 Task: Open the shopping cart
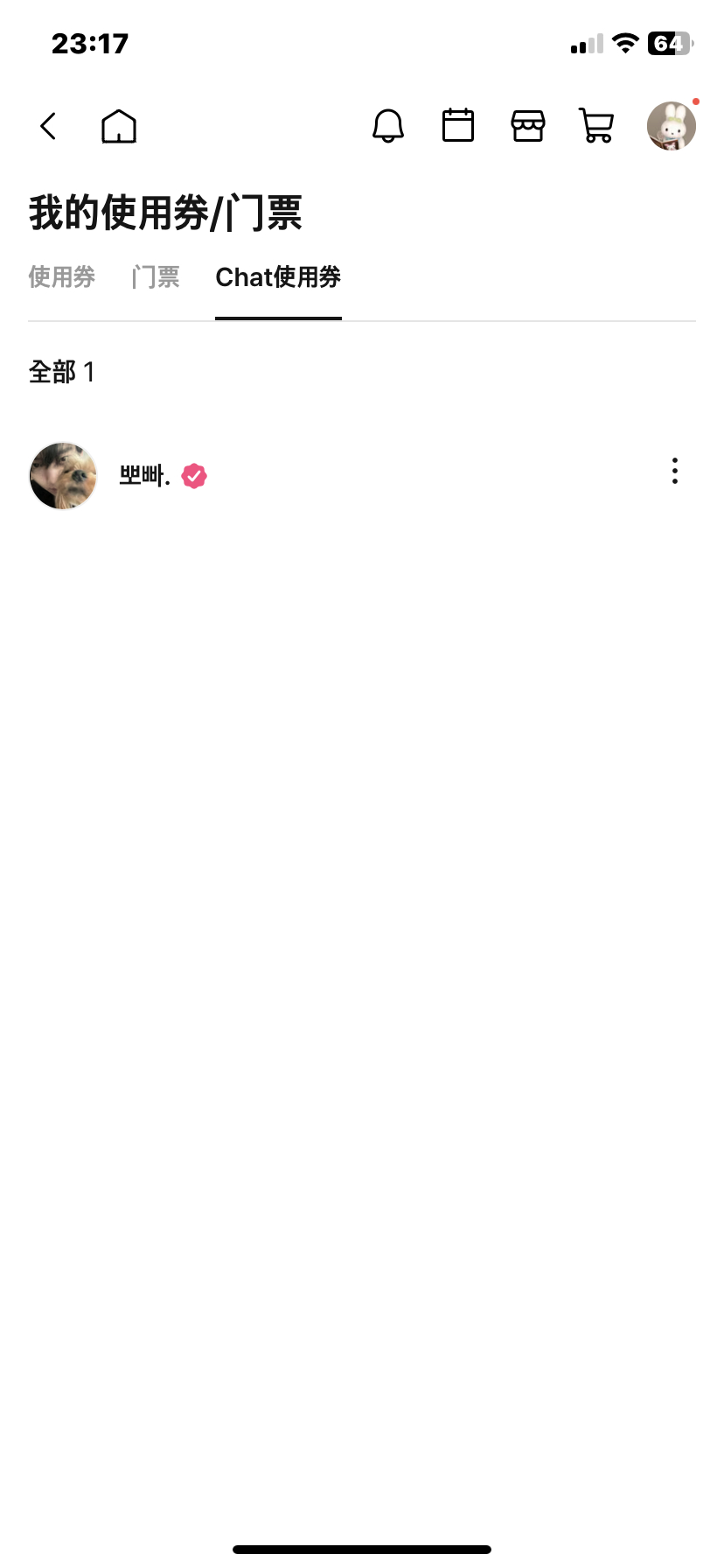(x=596, y=125)
